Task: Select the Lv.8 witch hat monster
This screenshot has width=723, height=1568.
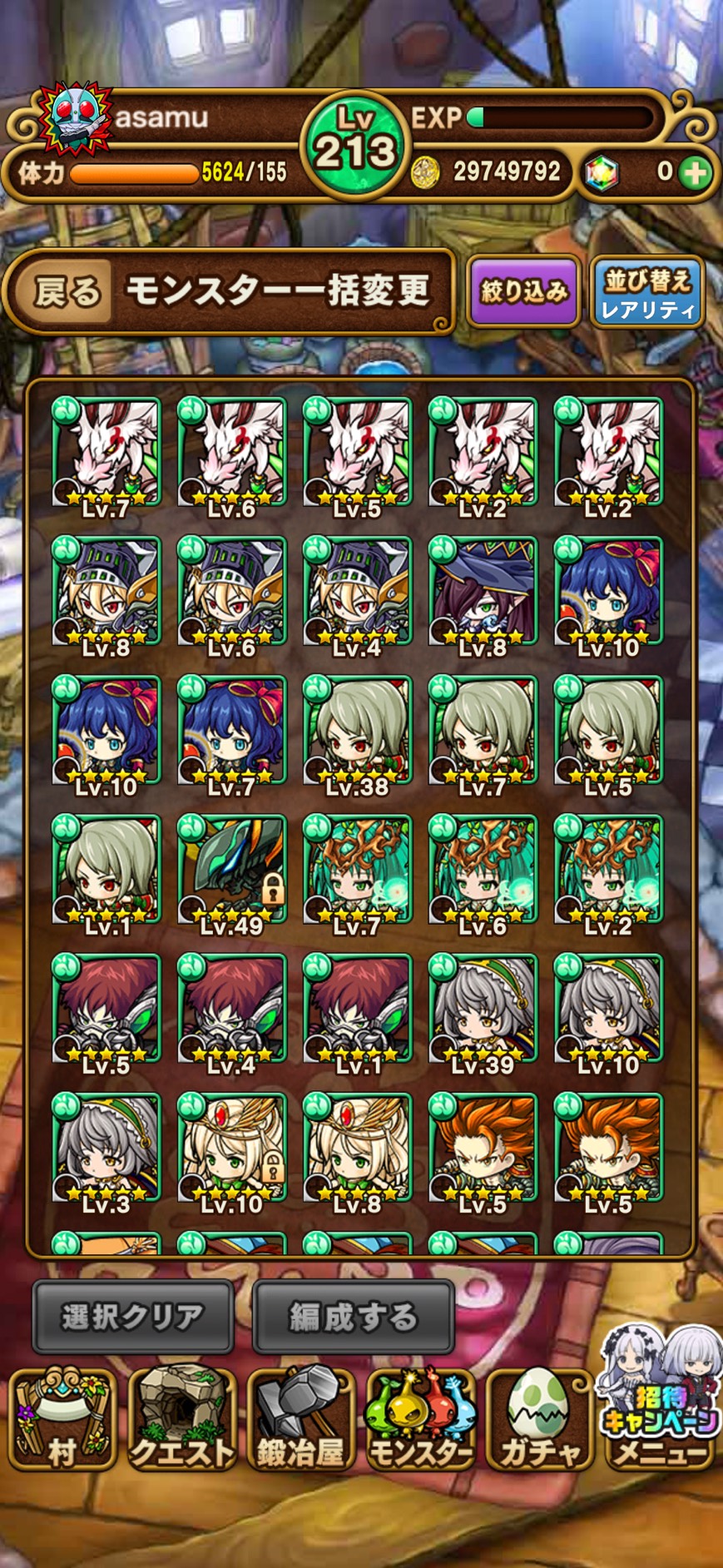Action: click(x=483, y=592)
